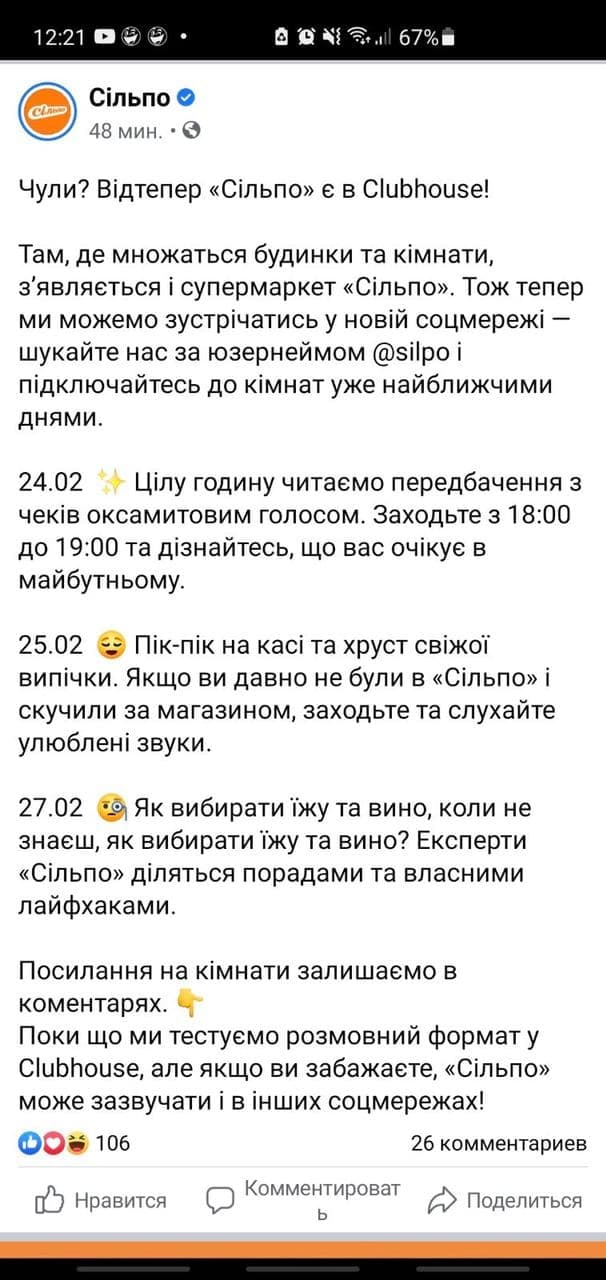Open the 26 комментариев thread

[499, 1143]
